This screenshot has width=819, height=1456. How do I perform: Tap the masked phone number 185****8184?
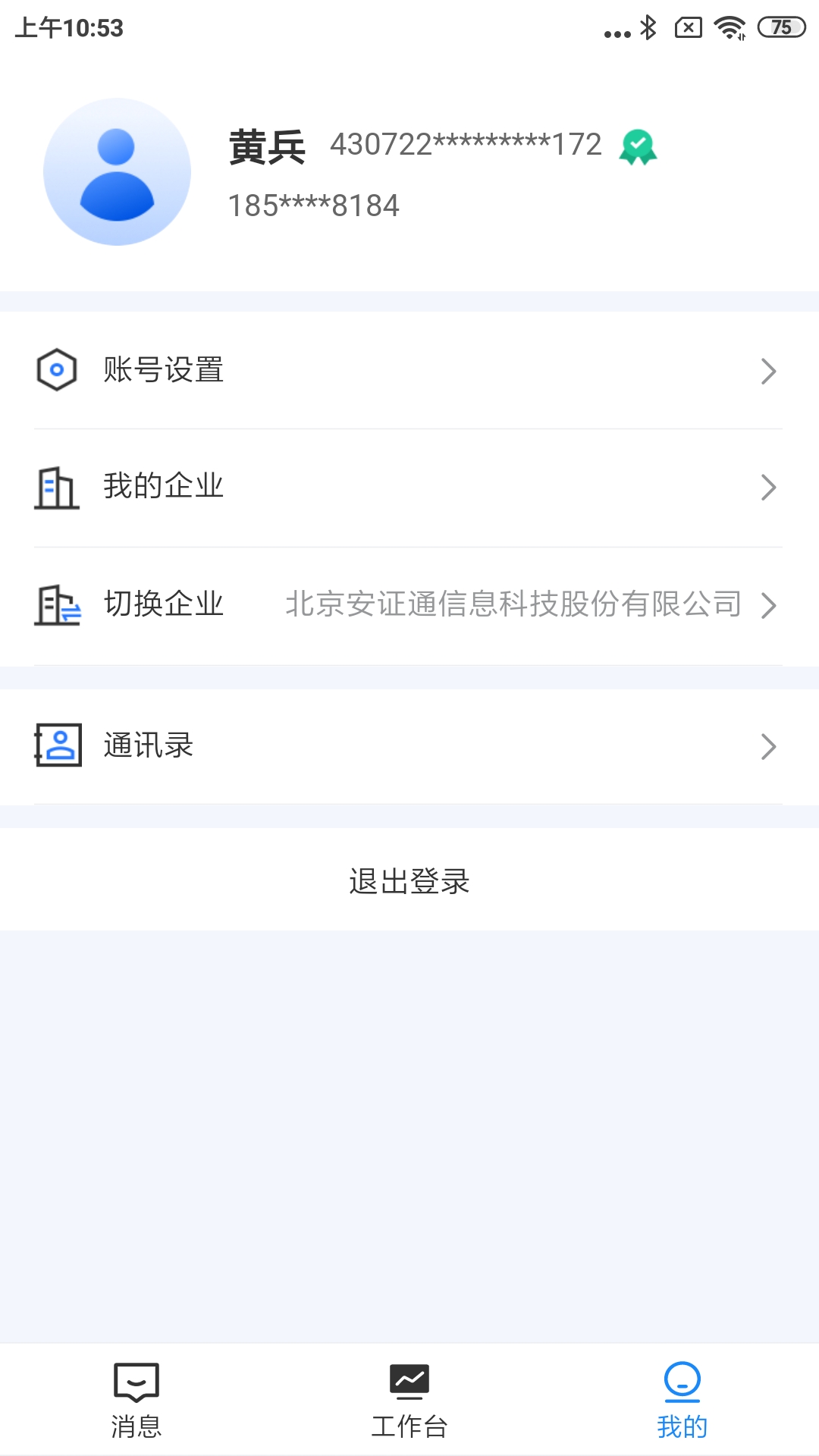pyautogui.click(x=314, y=203)
